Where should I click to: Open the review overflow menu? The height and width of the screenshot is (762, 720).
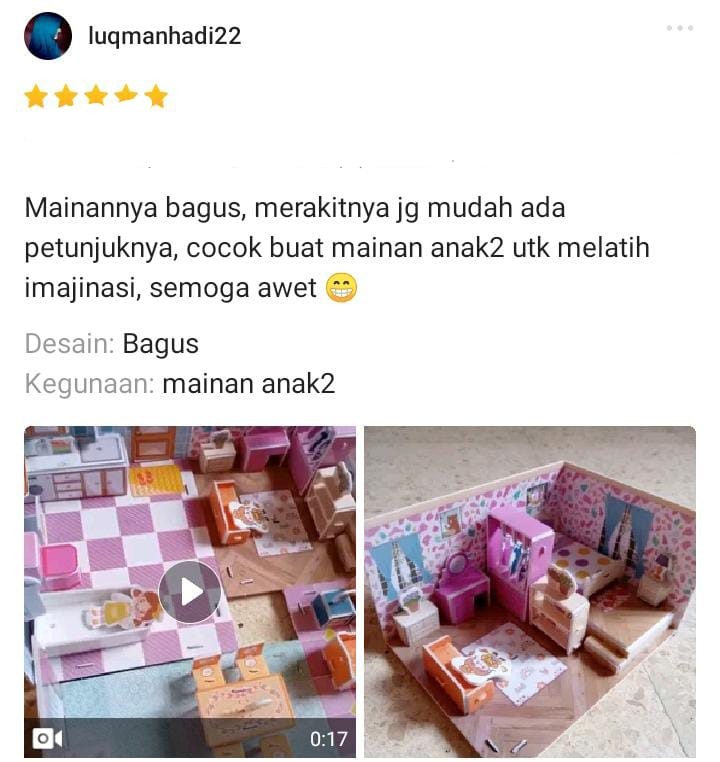point(680,28)
